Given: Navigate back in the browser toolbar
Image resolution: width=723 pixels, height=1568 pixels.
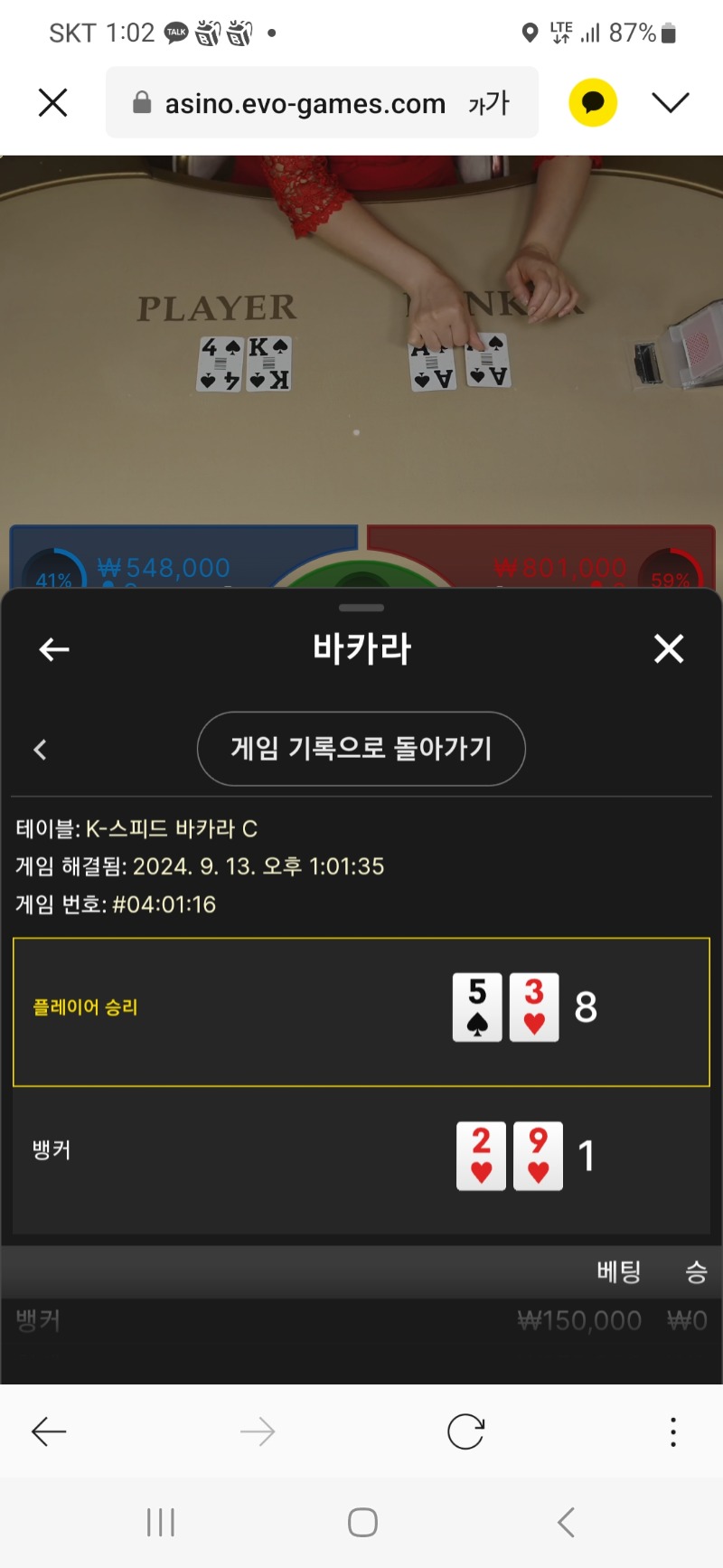Looking at the screenshot, I should click(49, 1431).
